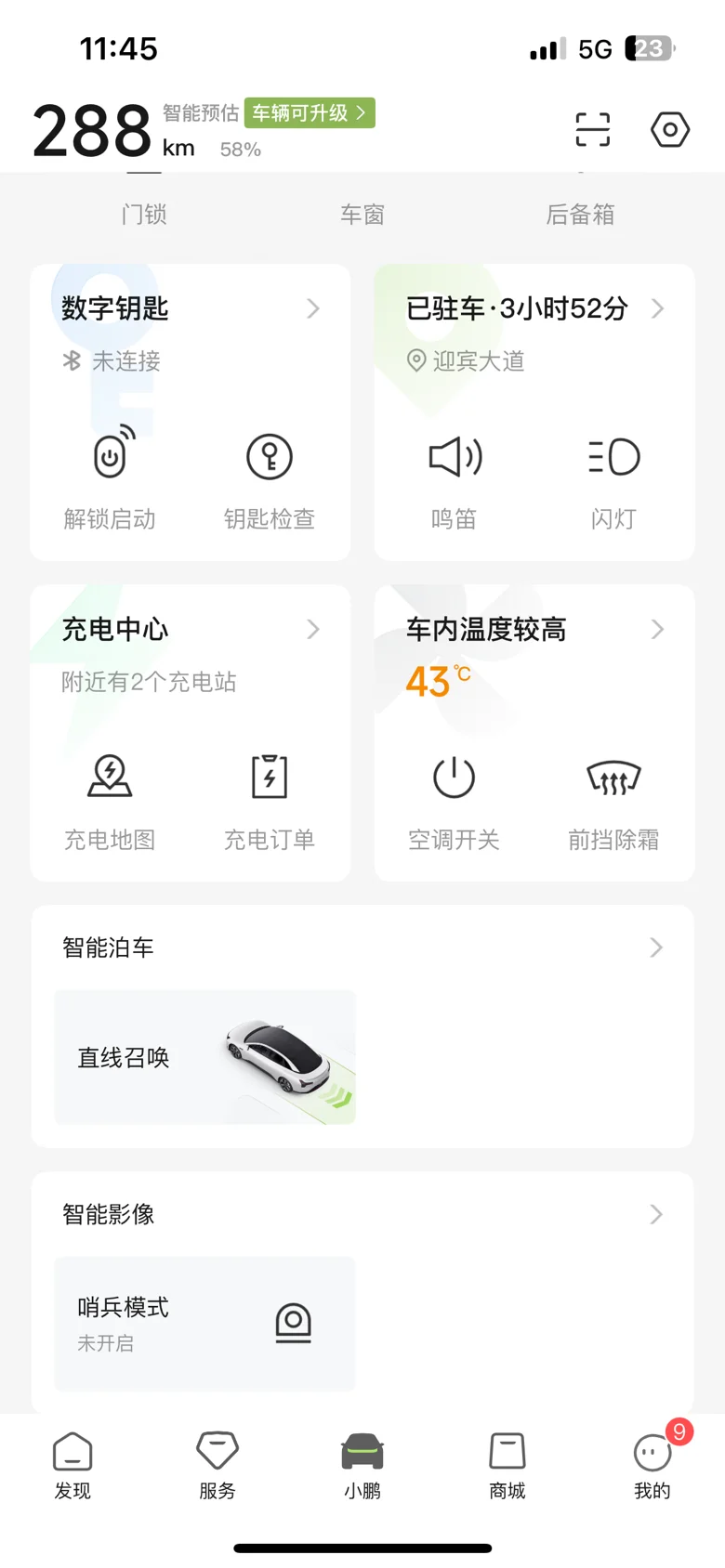Open 充电地图 charging map
This screenshot has height=1568, width=725.
tap(110, 799)
